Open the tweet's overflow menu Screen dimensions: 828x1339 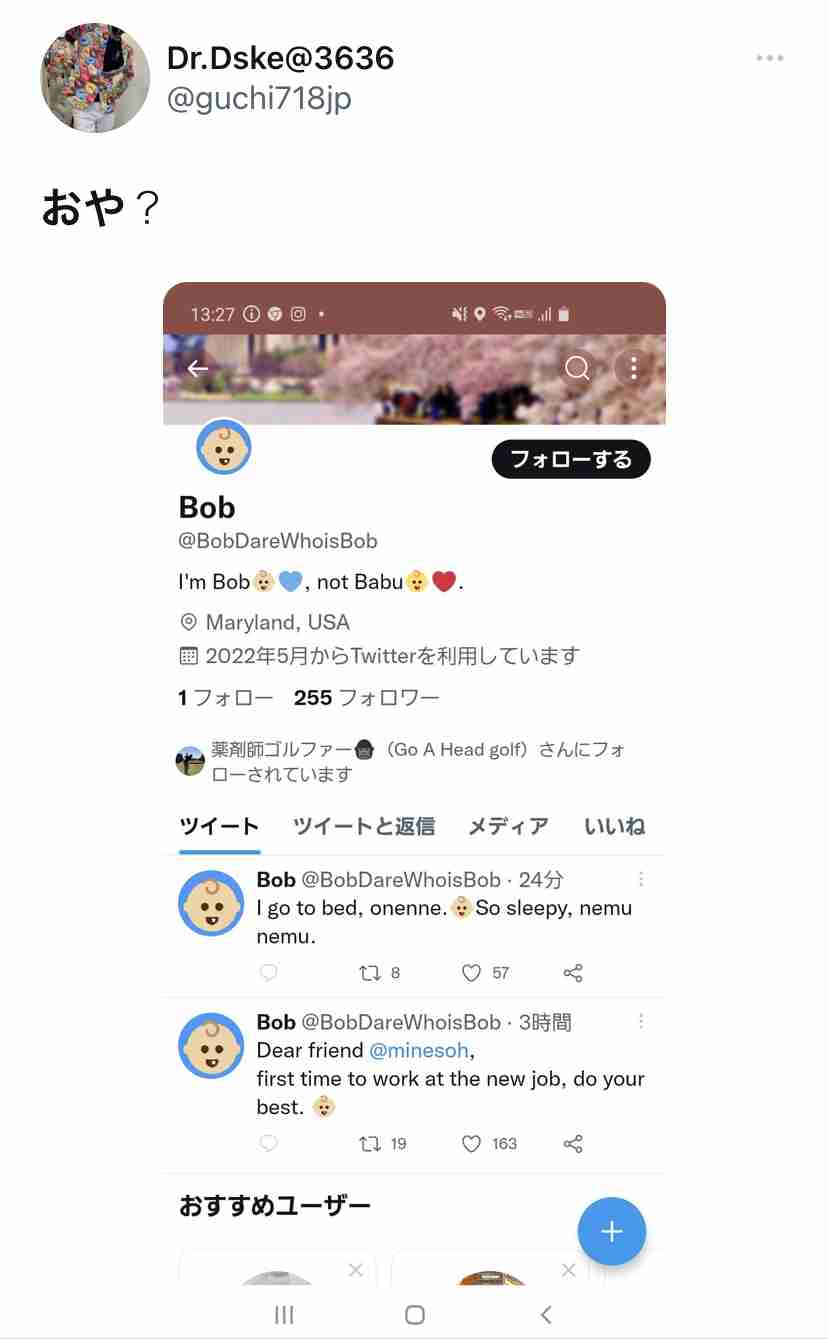pos(769,58)
